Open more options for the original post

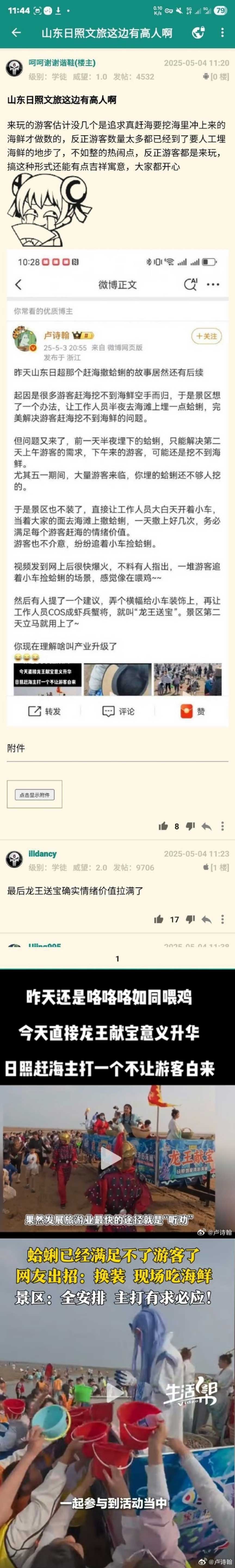(223, 826)
